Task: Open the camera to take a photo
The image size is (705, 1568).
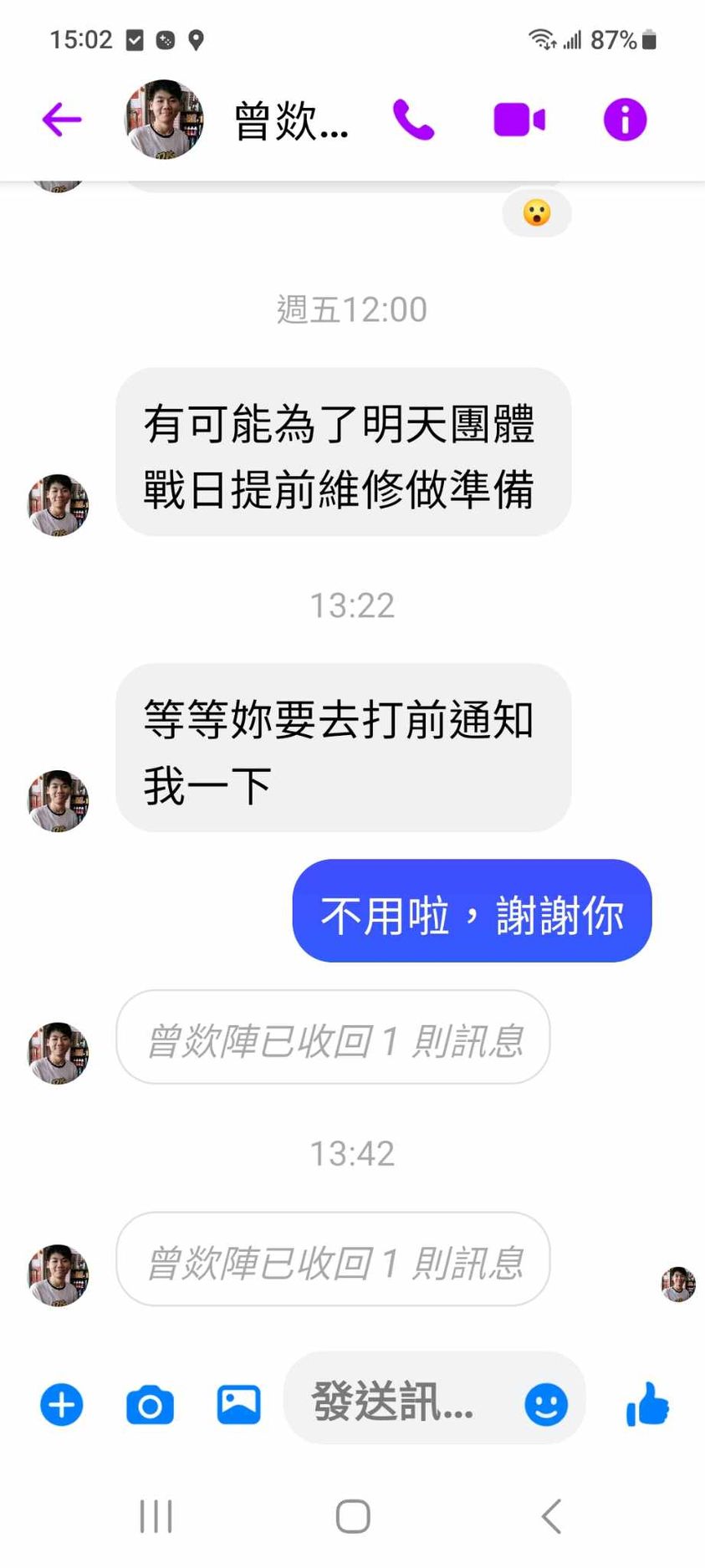Action: (151, 1404)
